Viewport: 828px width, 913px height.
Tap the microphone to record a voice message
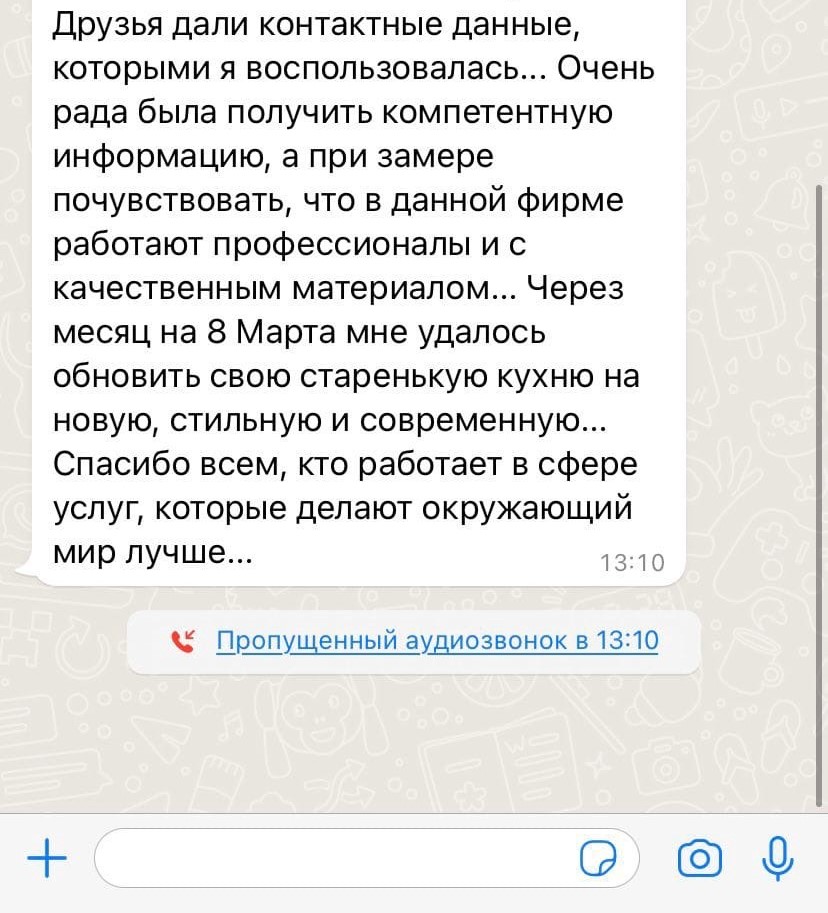click(777, 857)
